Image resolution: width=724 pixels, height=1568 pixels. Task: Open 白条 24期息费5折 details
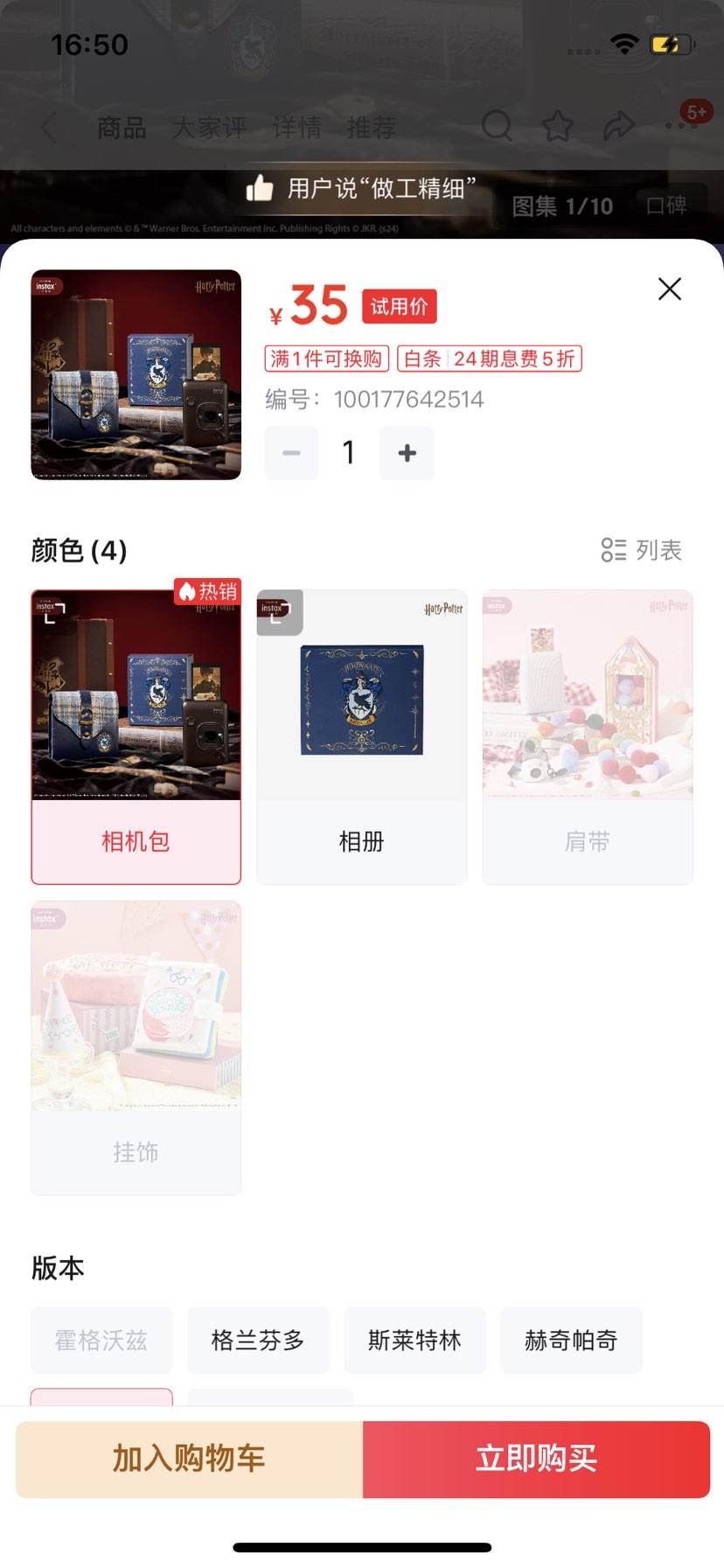point(489,359)
